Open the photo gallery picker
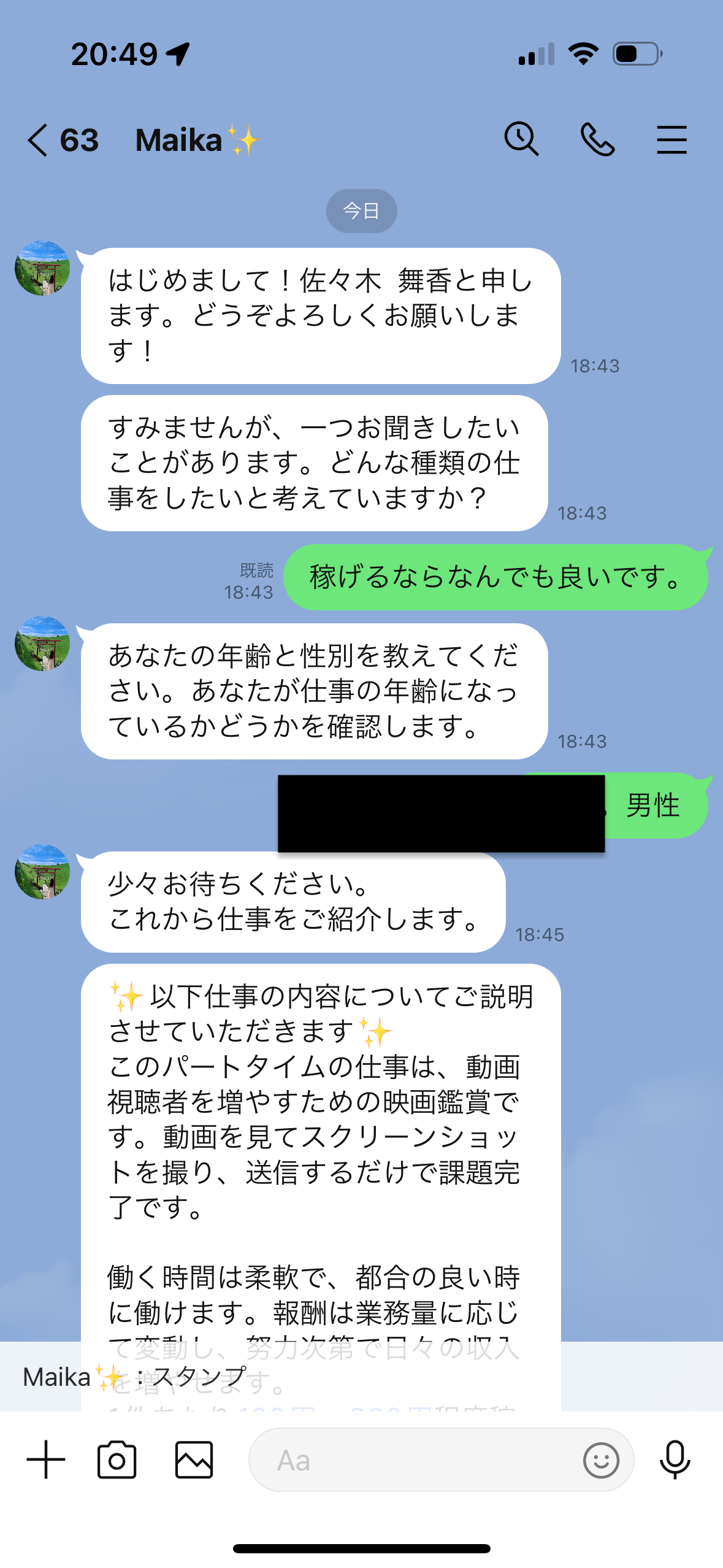 pyautogui.click(x=194, y=1459)
